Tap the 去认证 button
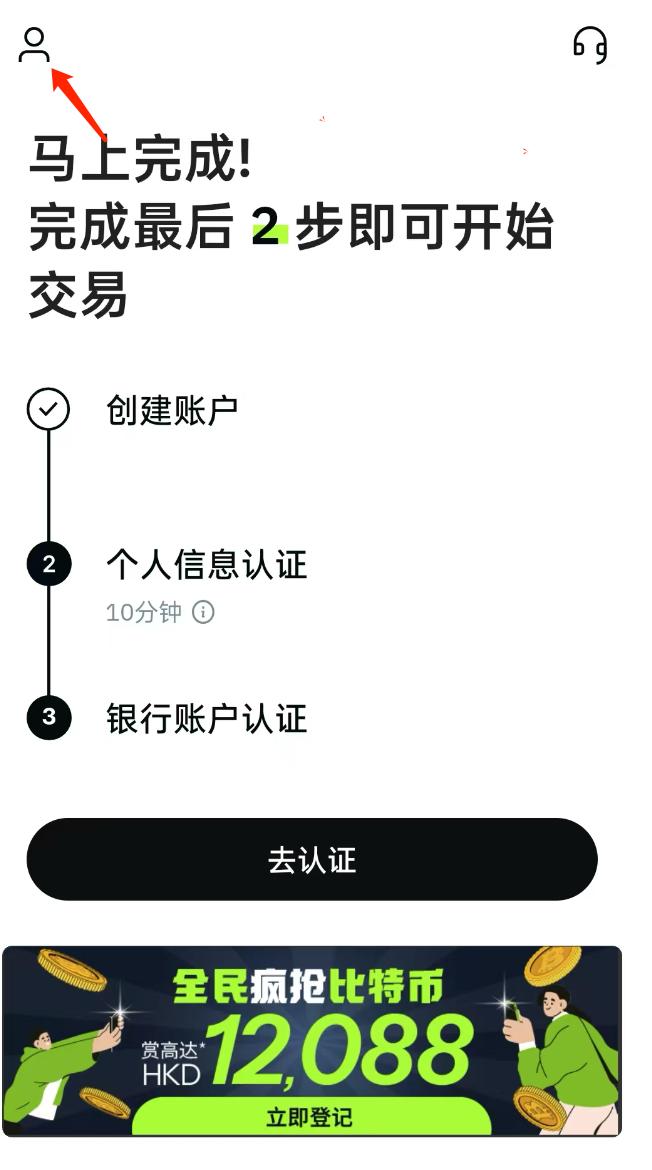The image size is (652, 1170). click(x=312, y=860)
